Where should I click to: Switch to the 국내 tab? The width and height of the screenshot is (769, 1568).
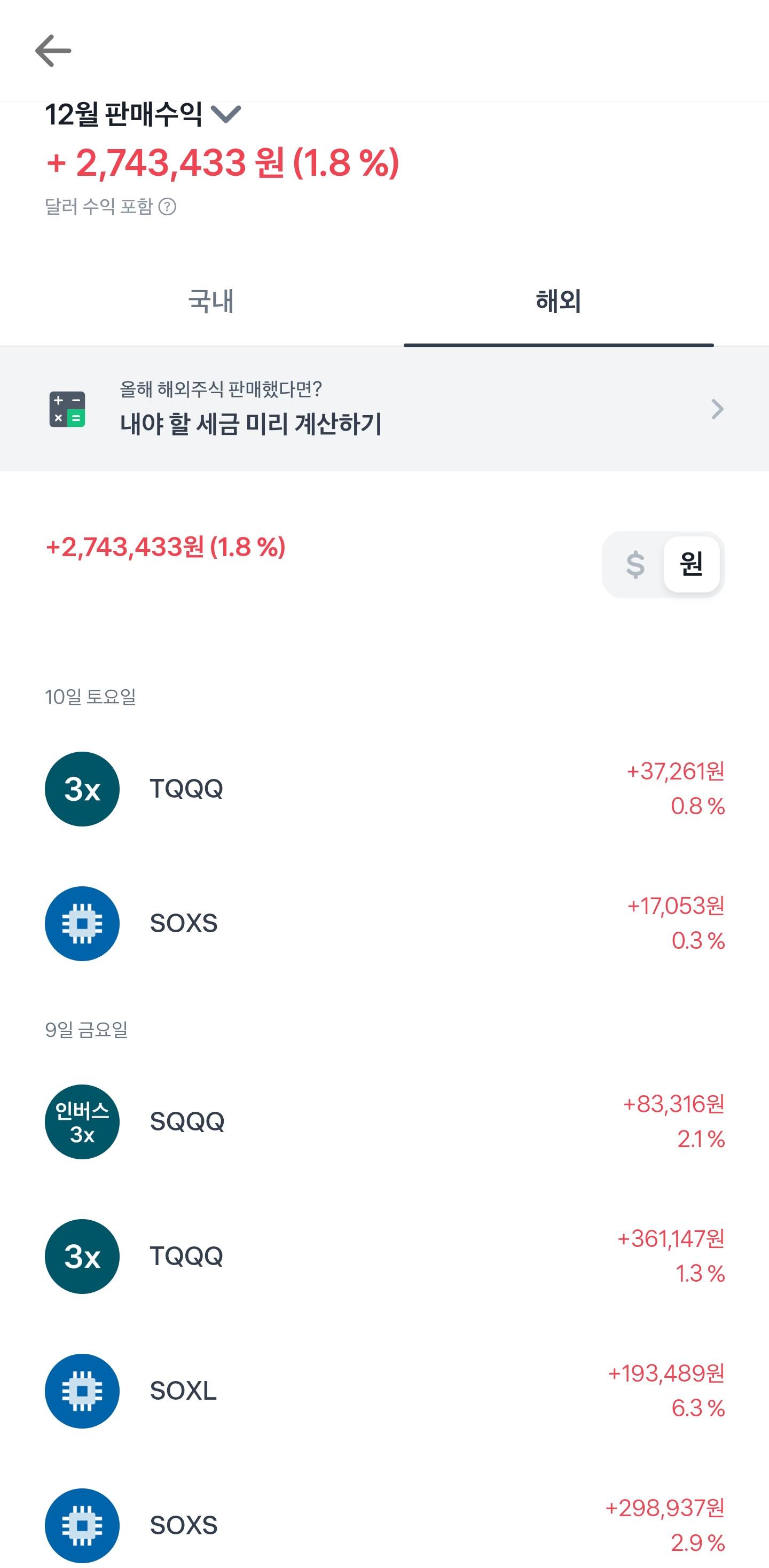coord(210,301)
